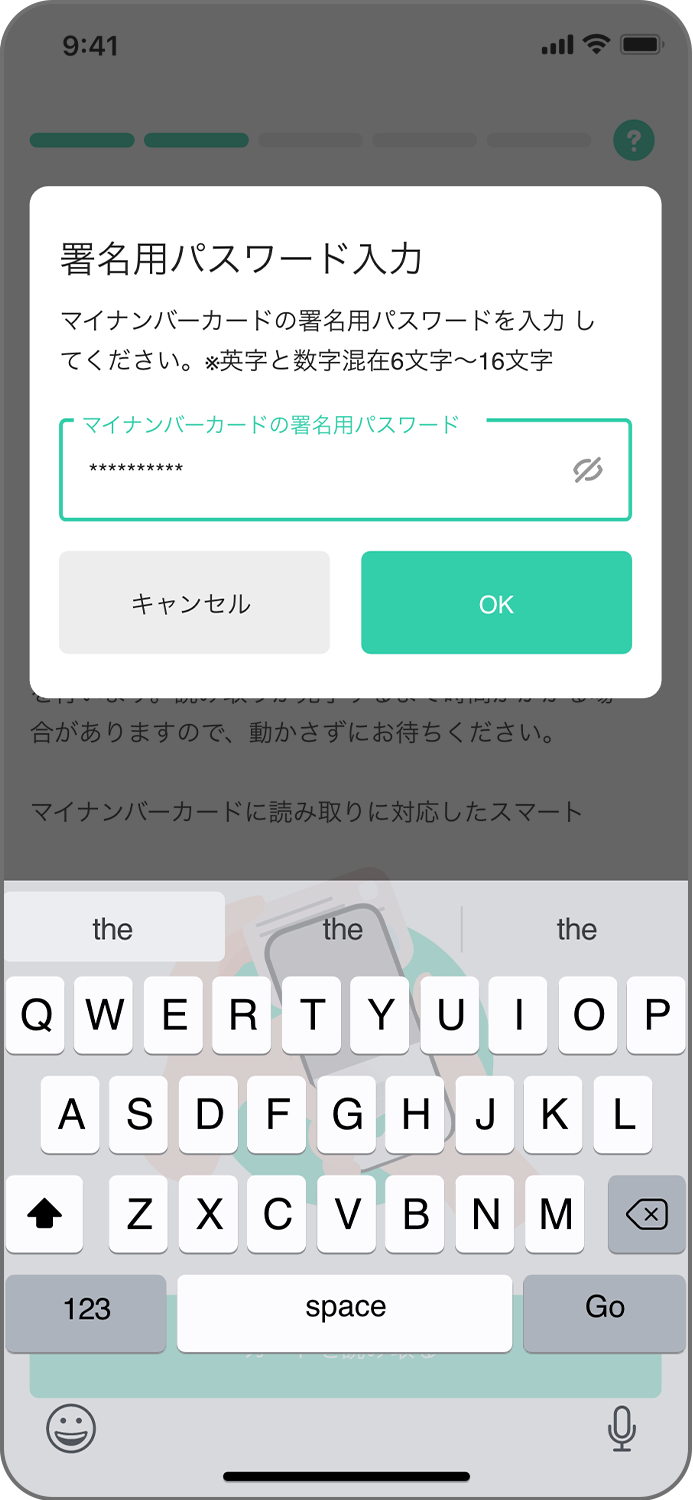Viewport: 693px width, 1500px height.
Task: Confirm the password with OK
Action: pos(496,603)
